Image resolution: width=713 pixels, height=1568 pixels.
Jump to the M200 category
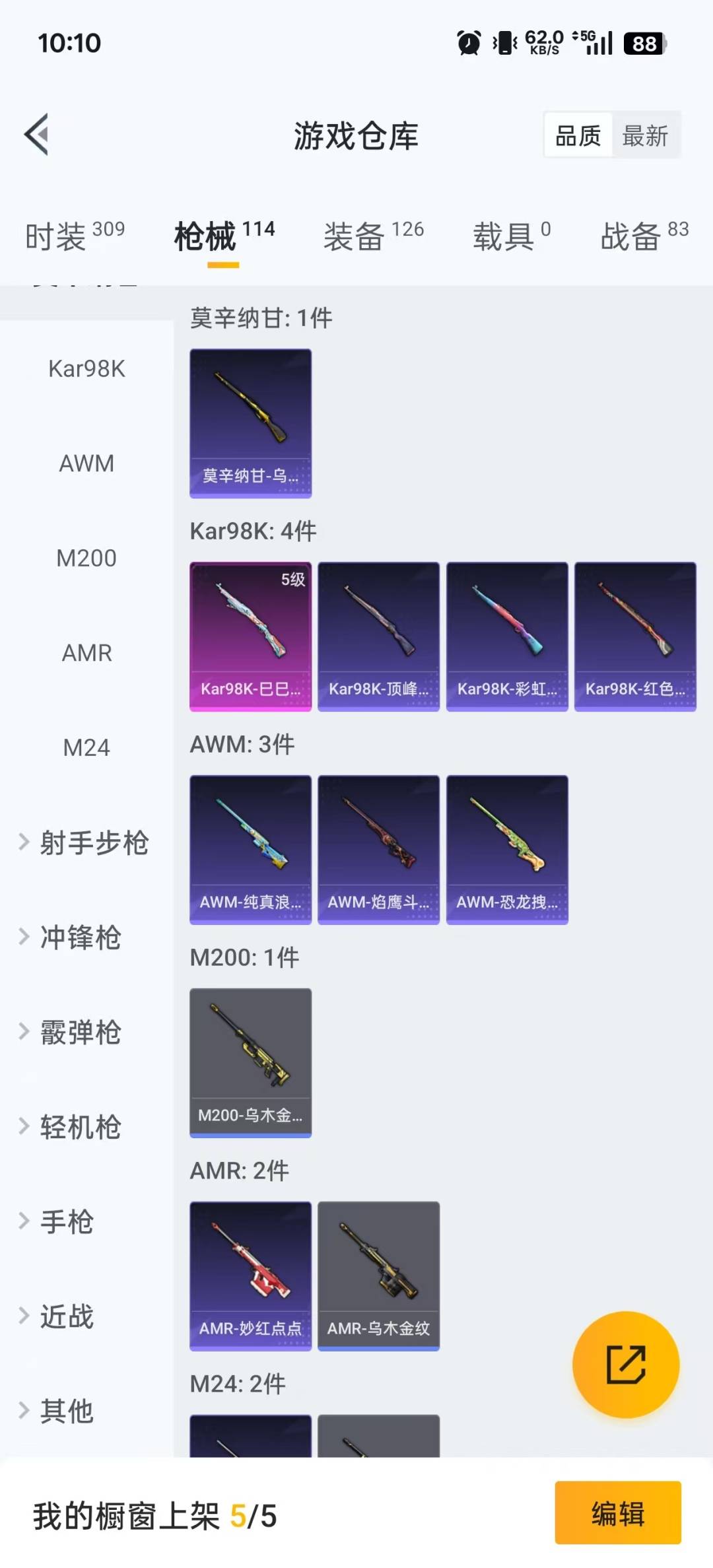point(86,559)
